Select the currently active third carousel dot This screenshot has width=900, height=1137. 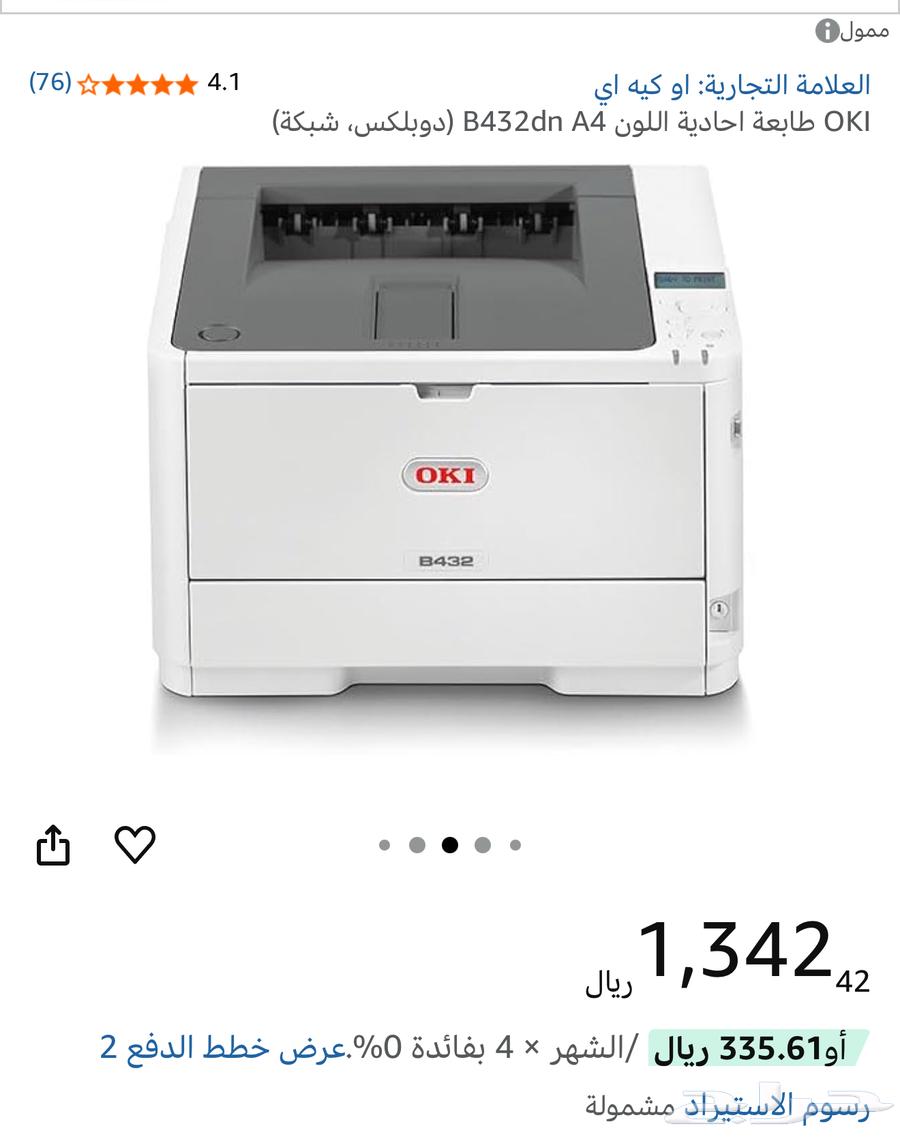click(449, 845)
